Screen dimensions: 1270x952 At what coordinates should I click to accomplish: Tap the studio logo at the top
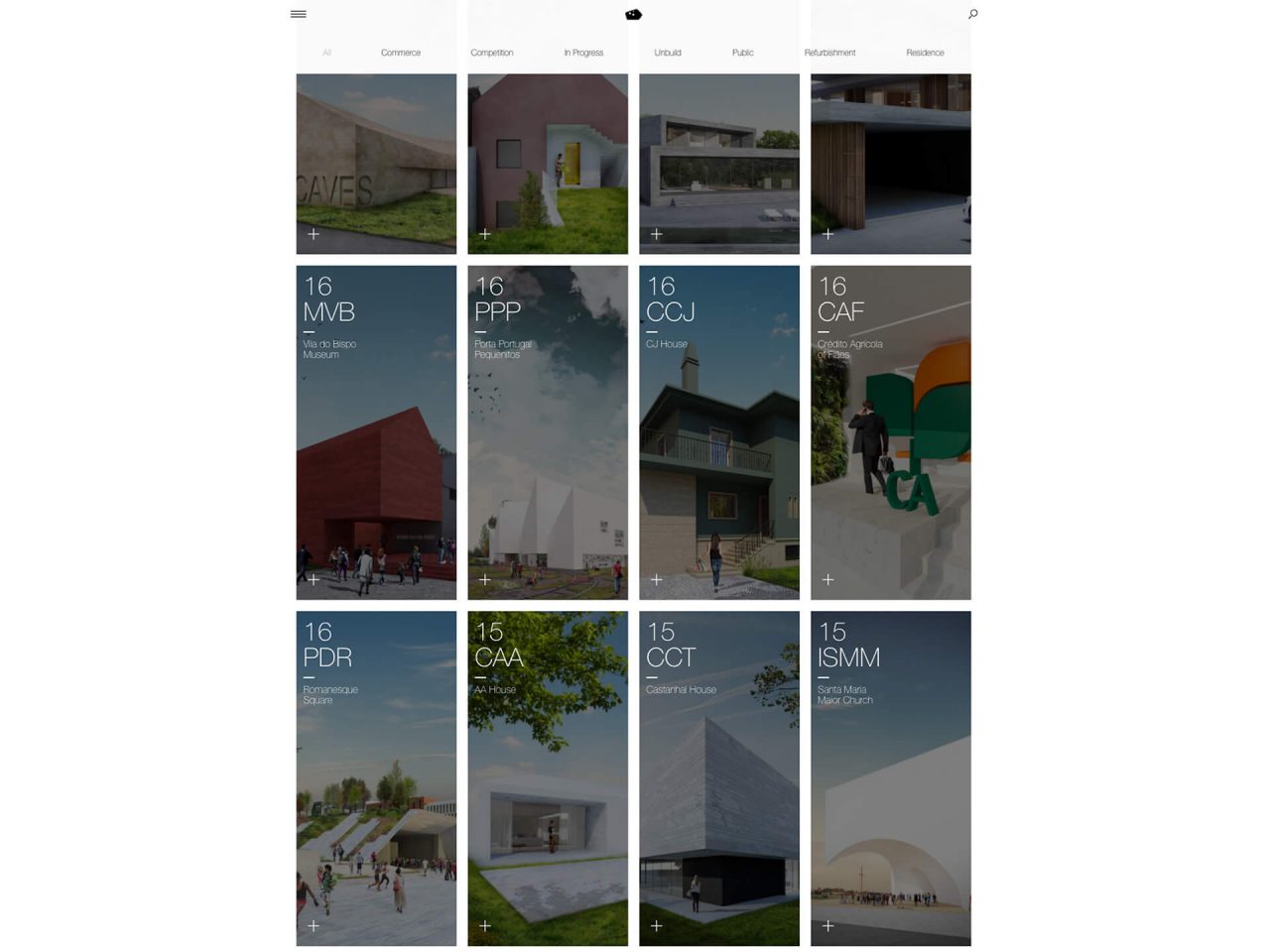[634, 14]
